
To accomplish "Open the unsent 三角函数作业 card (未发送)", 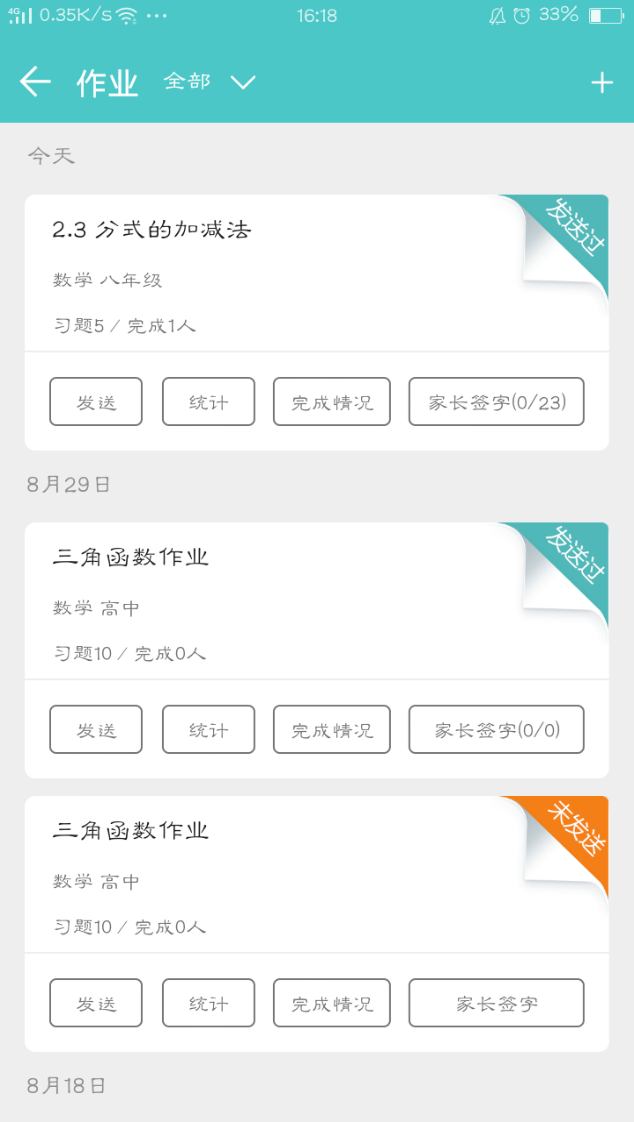I will (316, 874).
